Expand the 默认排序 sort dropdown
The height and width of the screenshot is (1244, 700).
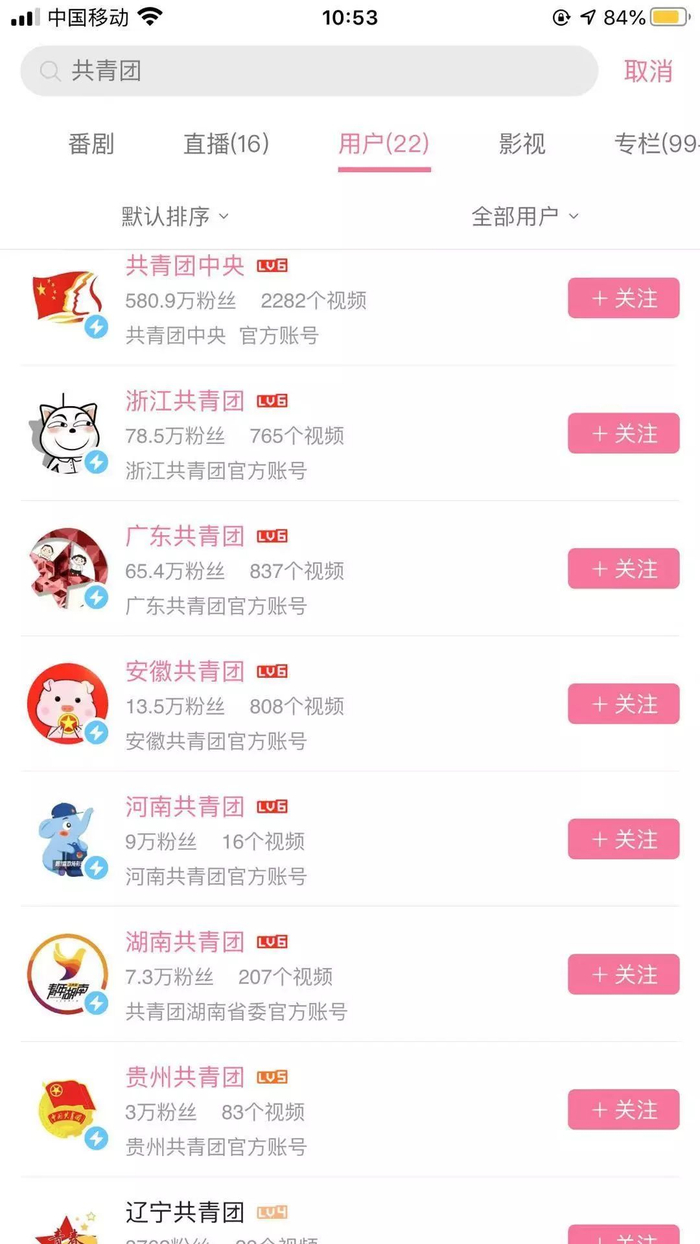[175, 216]
